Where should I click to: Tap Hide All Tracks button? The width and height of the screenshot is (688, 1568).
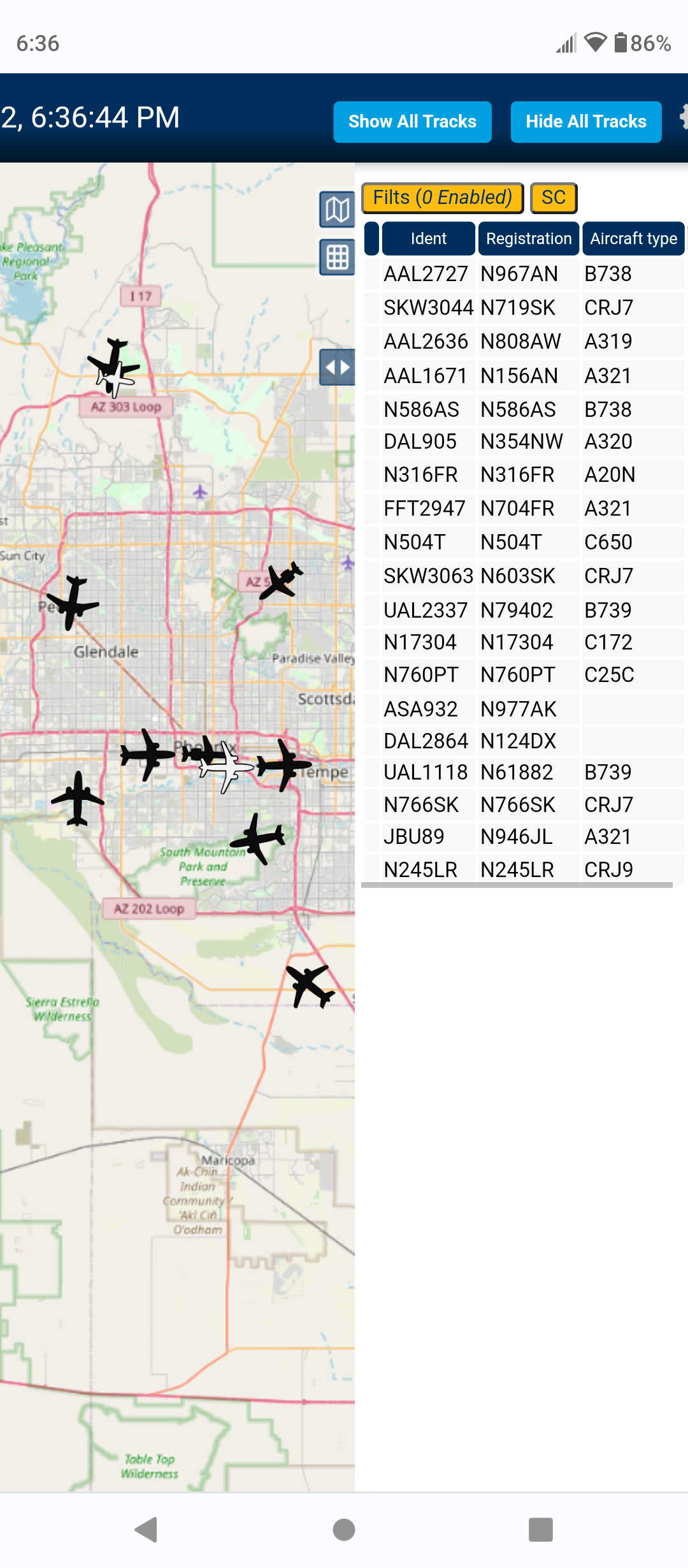[586, 122]
